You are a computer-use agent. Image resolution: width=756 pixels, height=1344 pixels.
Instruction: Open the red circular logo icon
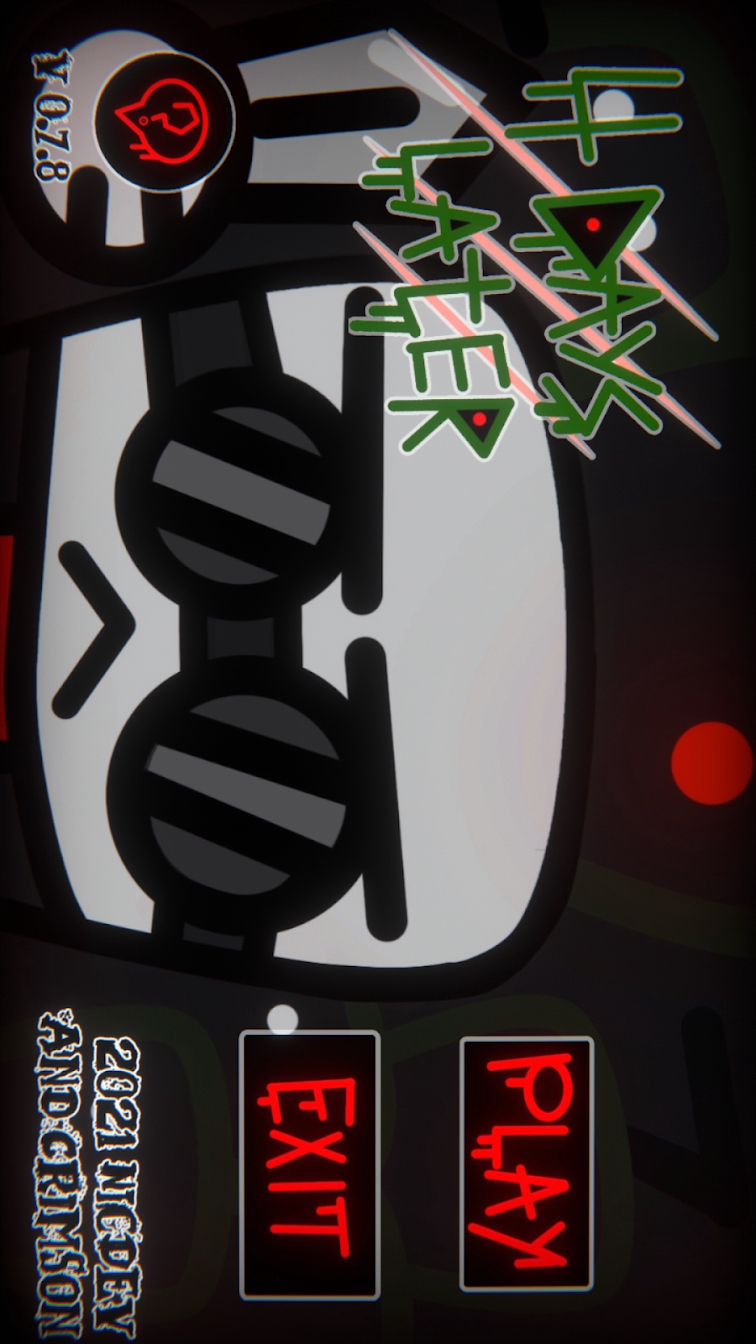coord(165,115)
